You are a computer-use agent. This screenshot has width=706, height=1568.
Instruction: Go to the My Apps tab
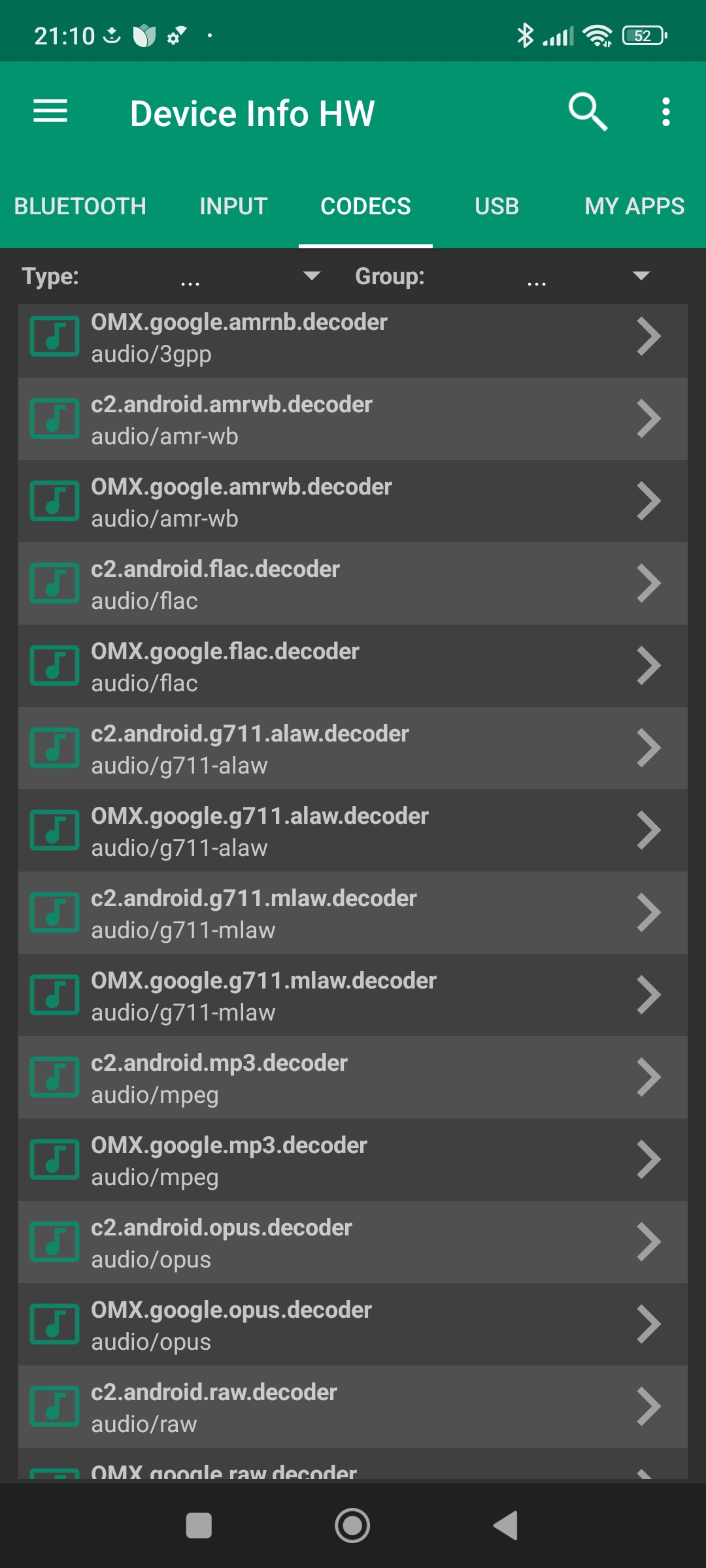click(x=633, y=206)
